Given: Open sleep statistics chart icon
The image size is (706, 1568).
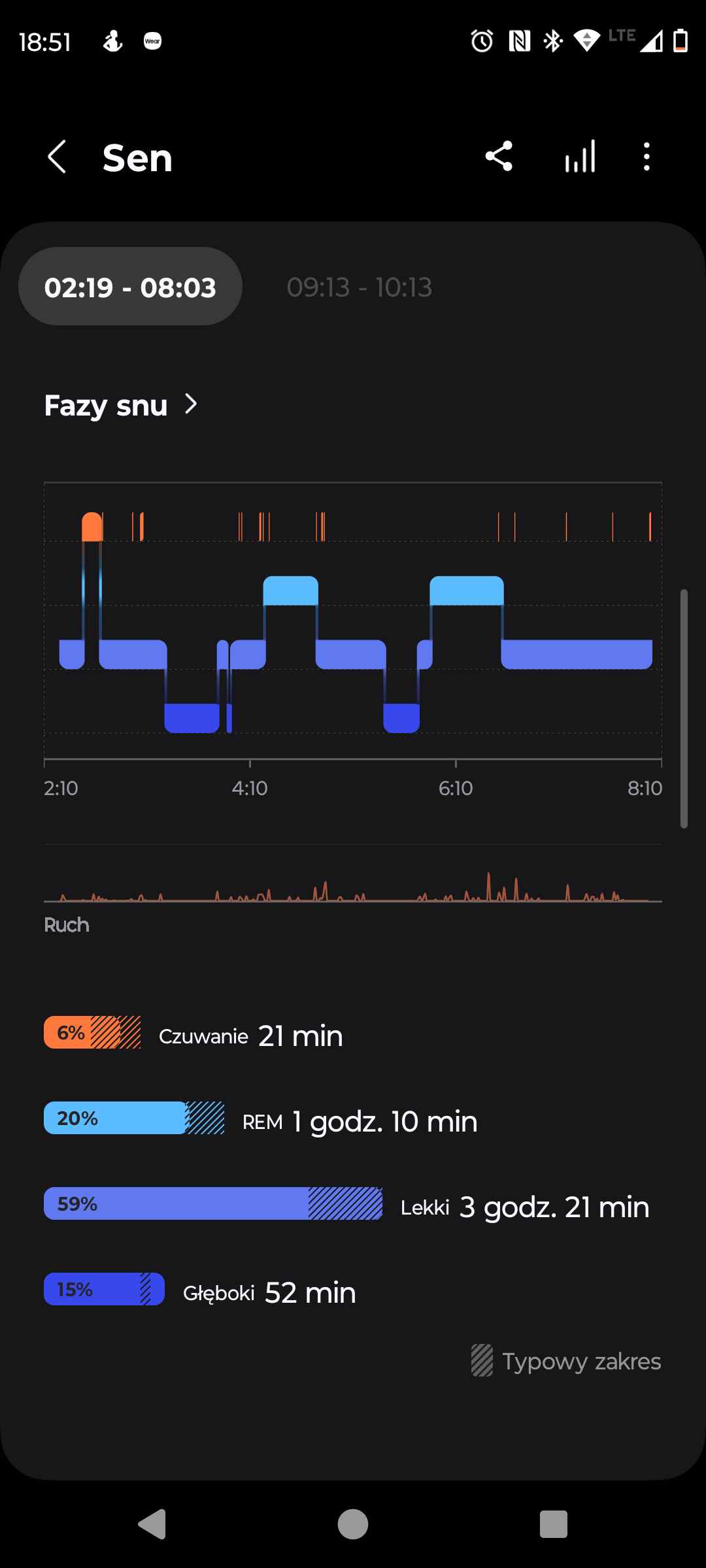Looking at the screenshot, I should pyautogui.click(x=580, y=157).
